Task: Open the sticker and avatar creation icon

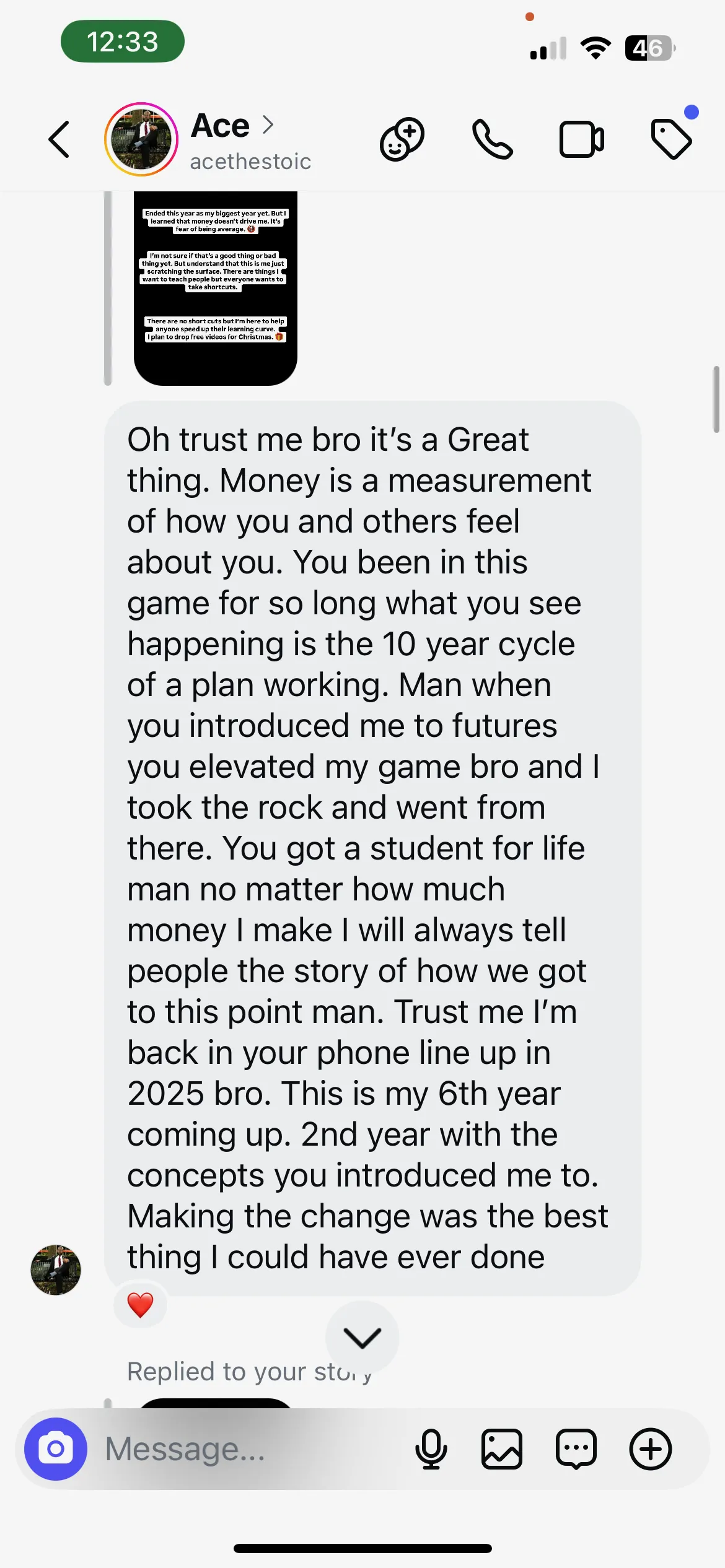Action: click(x=402, y=139)
